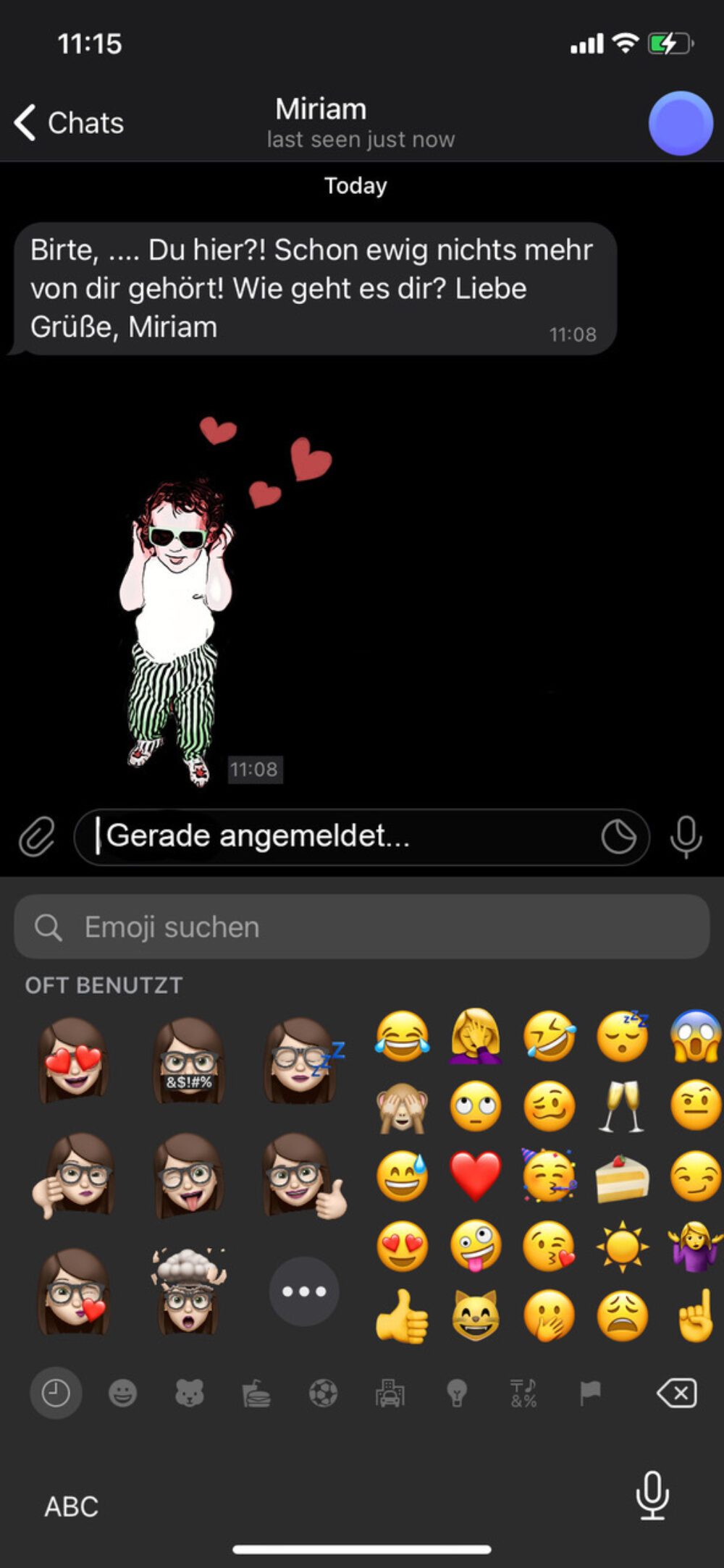The width and height of the screenshot is (724, 1568).
Task: Switch to food emoji category
Action: click(256, 1393)
